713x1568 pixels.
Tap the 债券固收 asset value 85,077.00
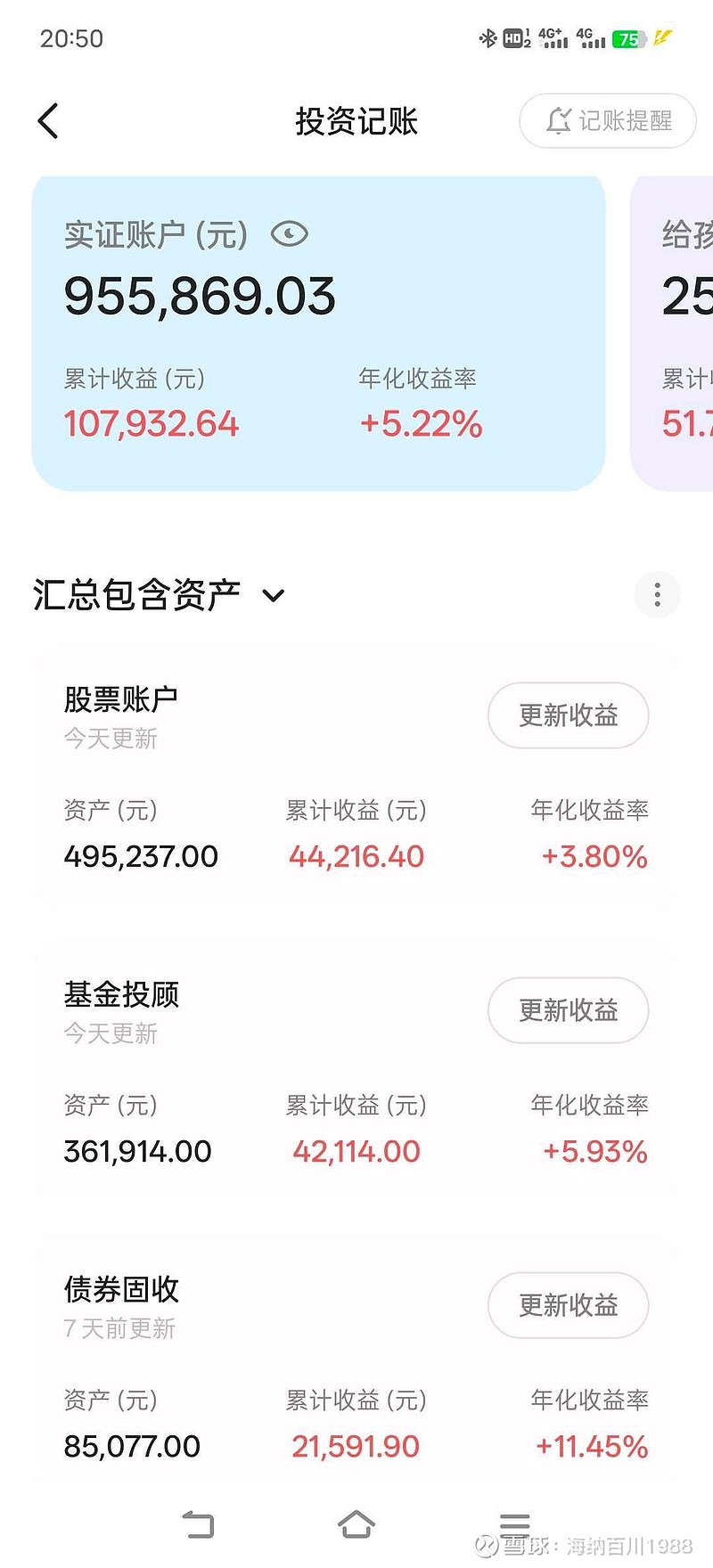131,1446
